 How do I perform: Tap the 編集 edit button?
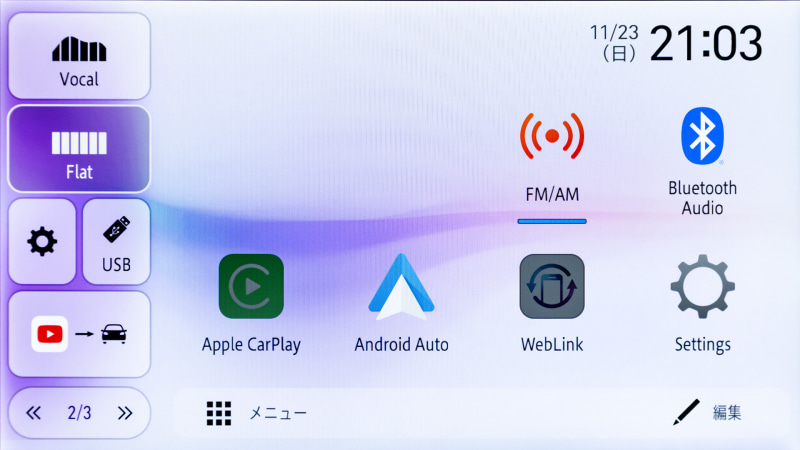tap(708, 413)
